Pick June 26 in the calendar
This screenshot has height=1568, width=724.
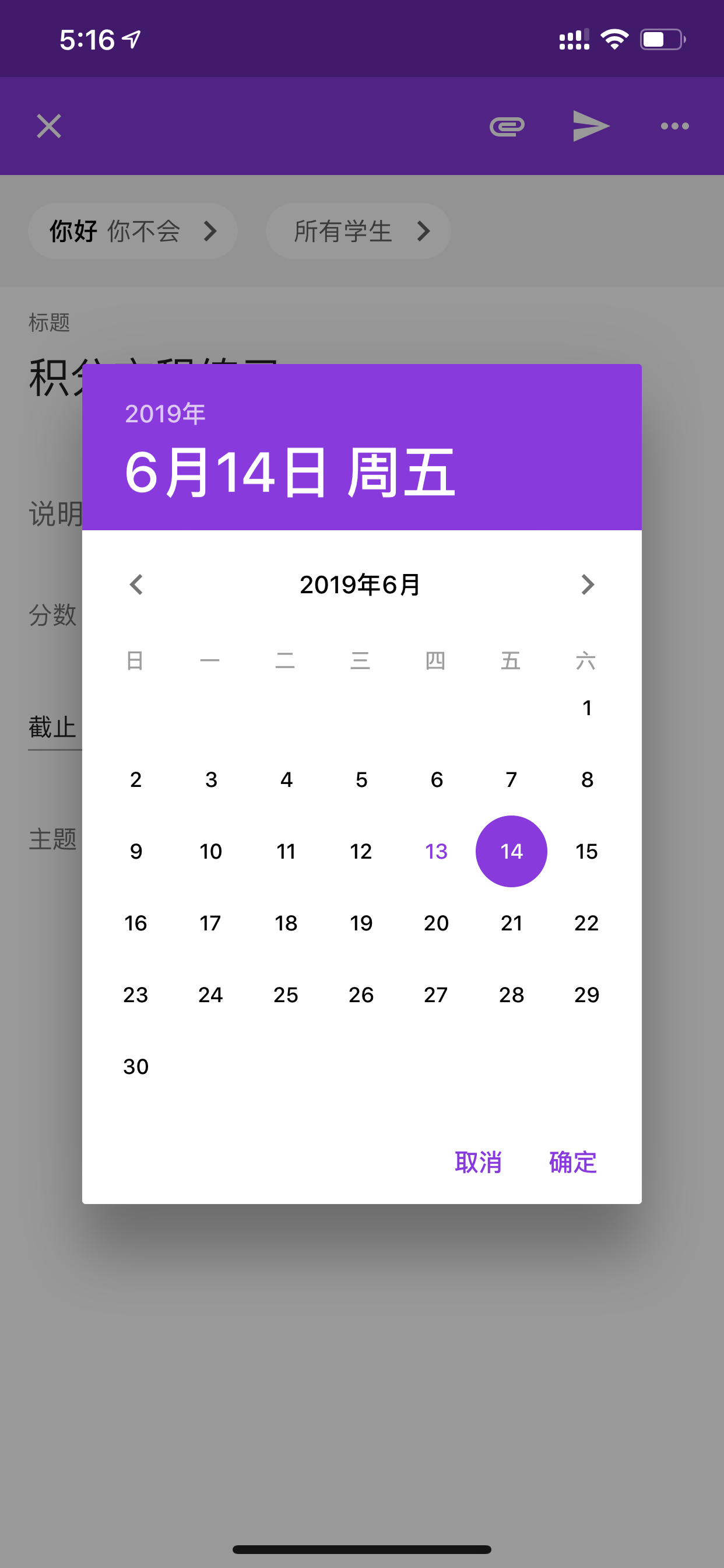point(361,995)
